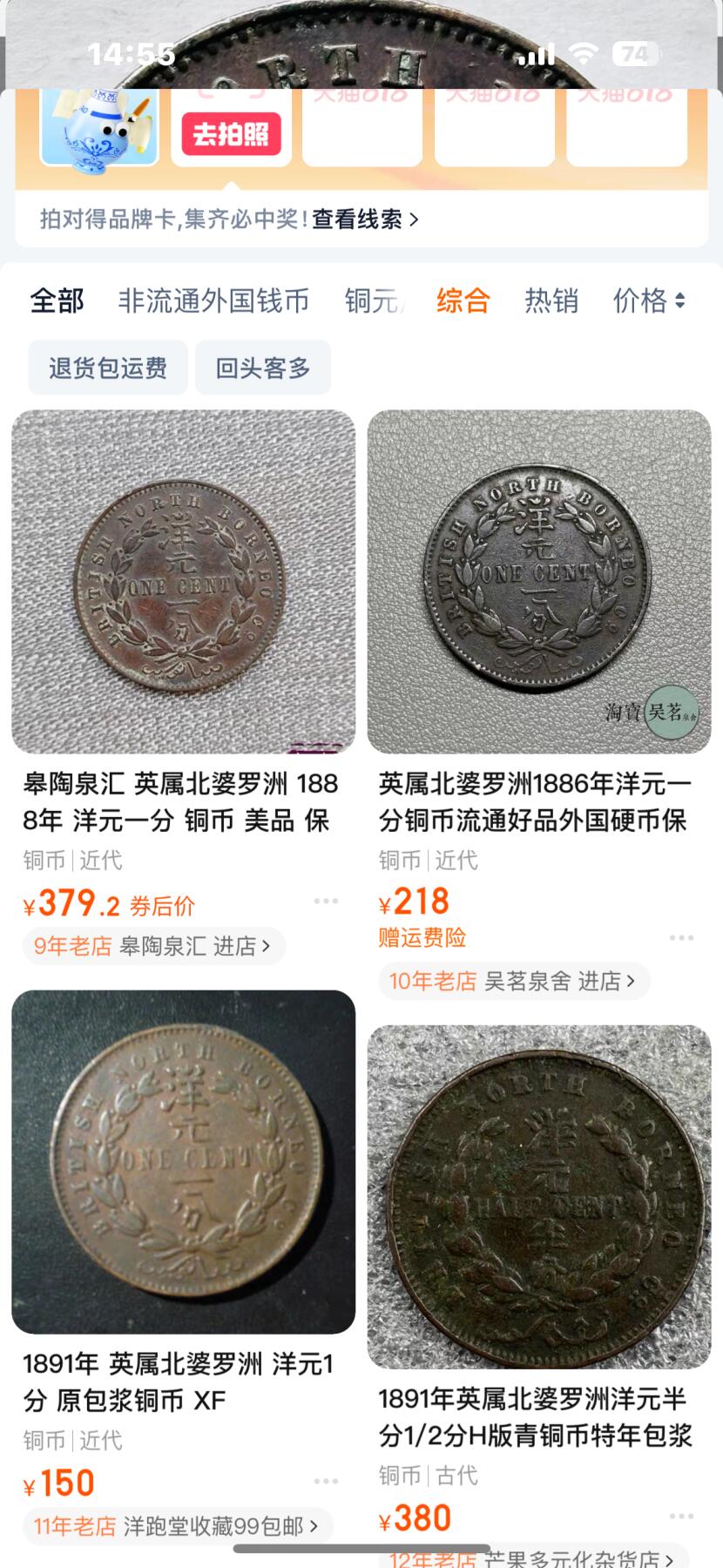This screenshot has height=1568, width=723.
Task: Select the 全部 category tab
Action: 57,301
